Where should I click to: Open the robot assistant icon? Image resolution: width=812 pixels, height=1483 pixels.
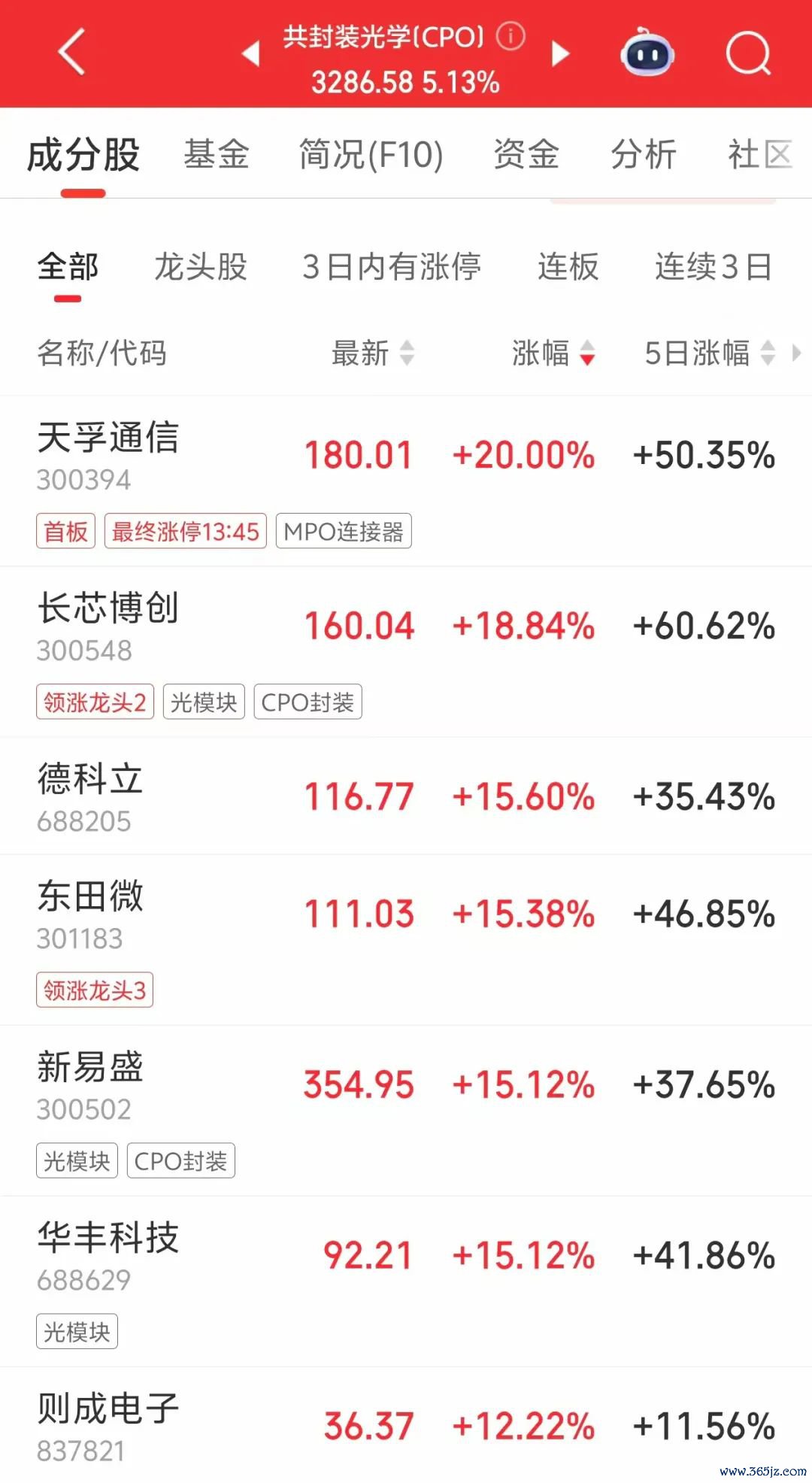pos(647,53)
